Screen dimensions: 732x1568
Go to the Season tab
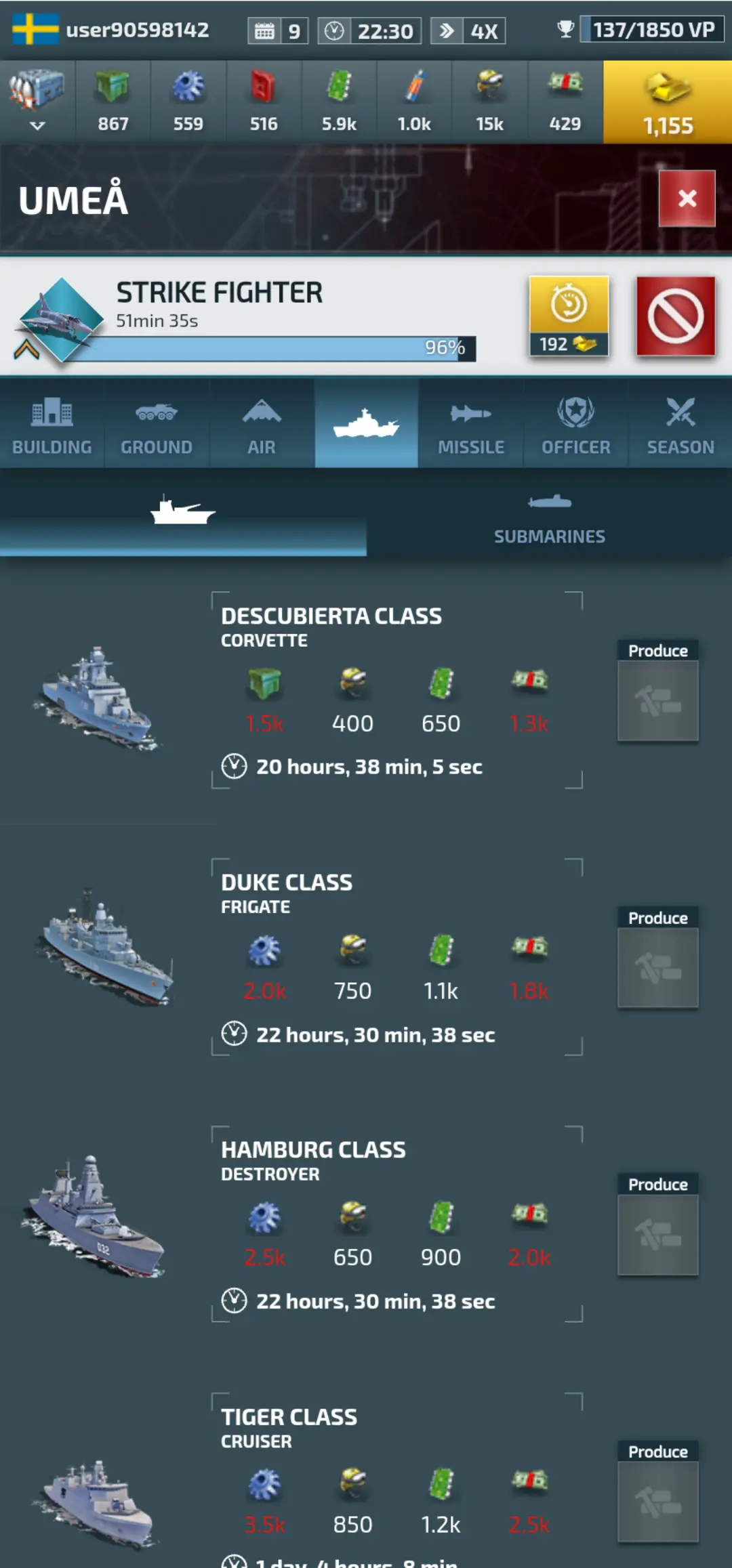[680, 424]
